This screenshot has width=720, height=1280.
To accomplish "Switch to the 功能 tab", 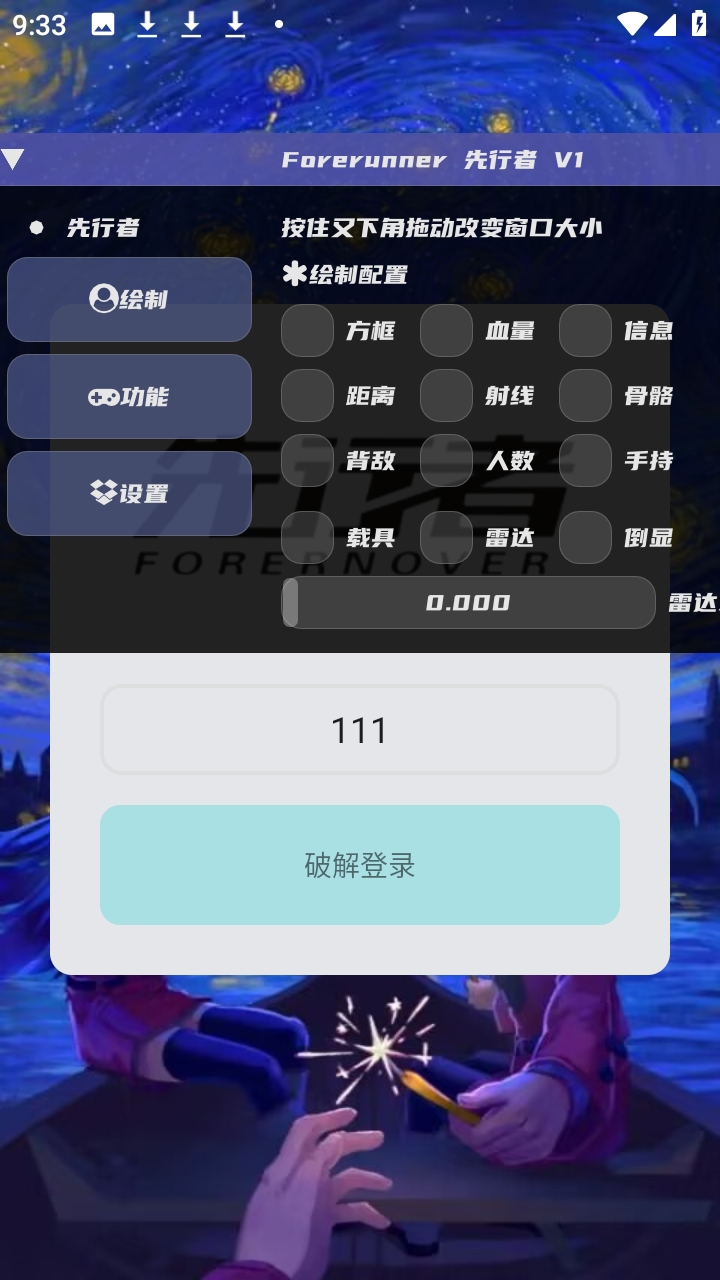I will pyautogui.click(x=129, y=396).
